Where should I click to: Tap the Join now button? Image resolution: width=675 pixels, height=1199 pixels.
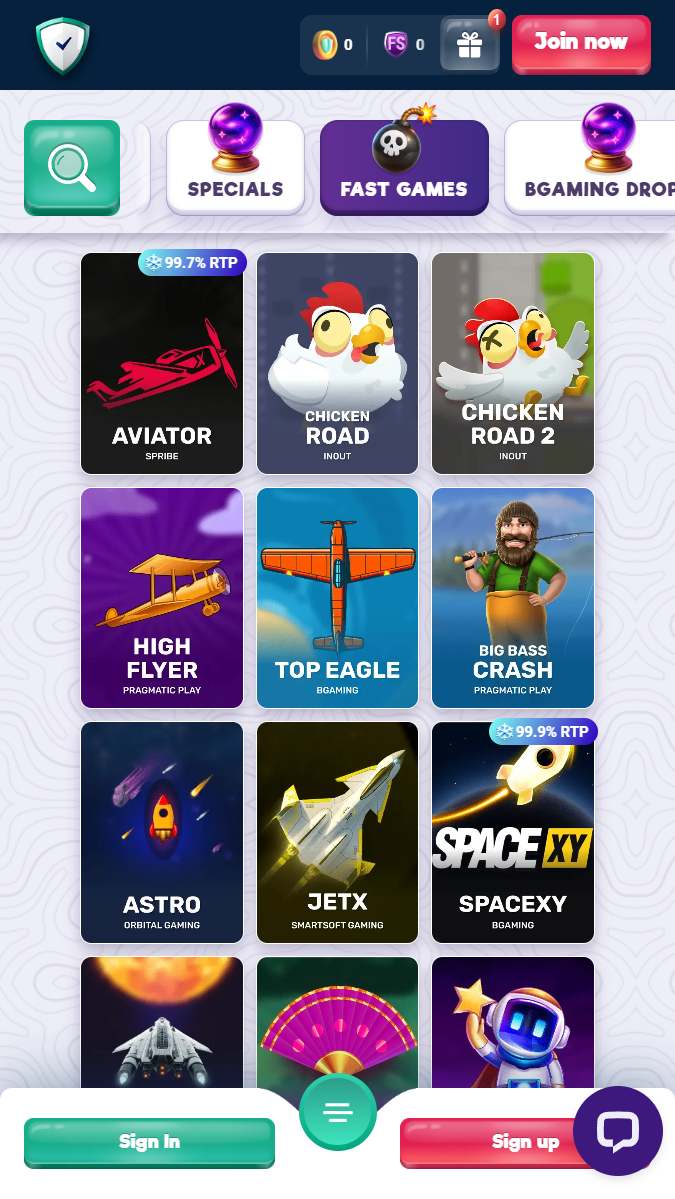(x=581, y=43)
